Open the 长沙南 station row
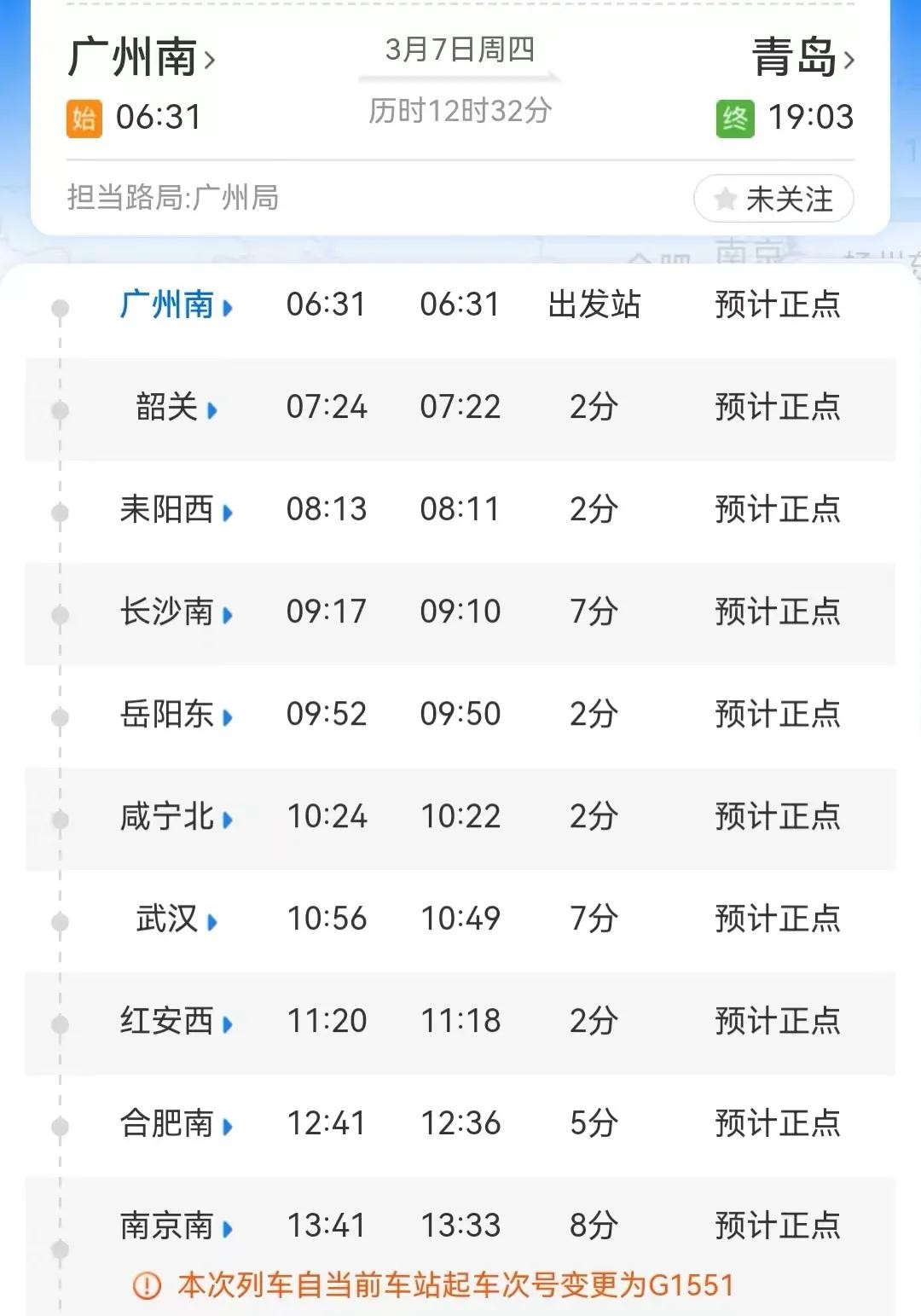The image size is (921, 1316). tap(176, 612)
